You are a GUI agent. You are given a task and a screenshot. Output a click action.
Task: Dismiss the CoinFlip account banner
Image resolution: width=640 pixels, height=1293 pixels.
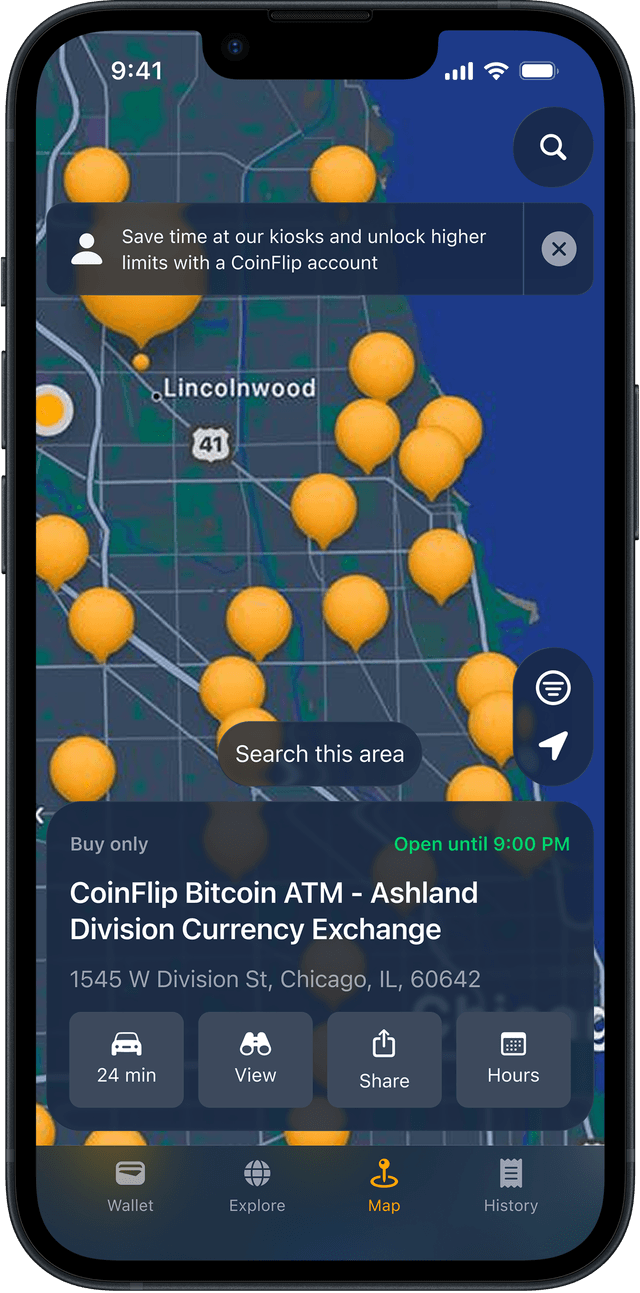[559, 249]
